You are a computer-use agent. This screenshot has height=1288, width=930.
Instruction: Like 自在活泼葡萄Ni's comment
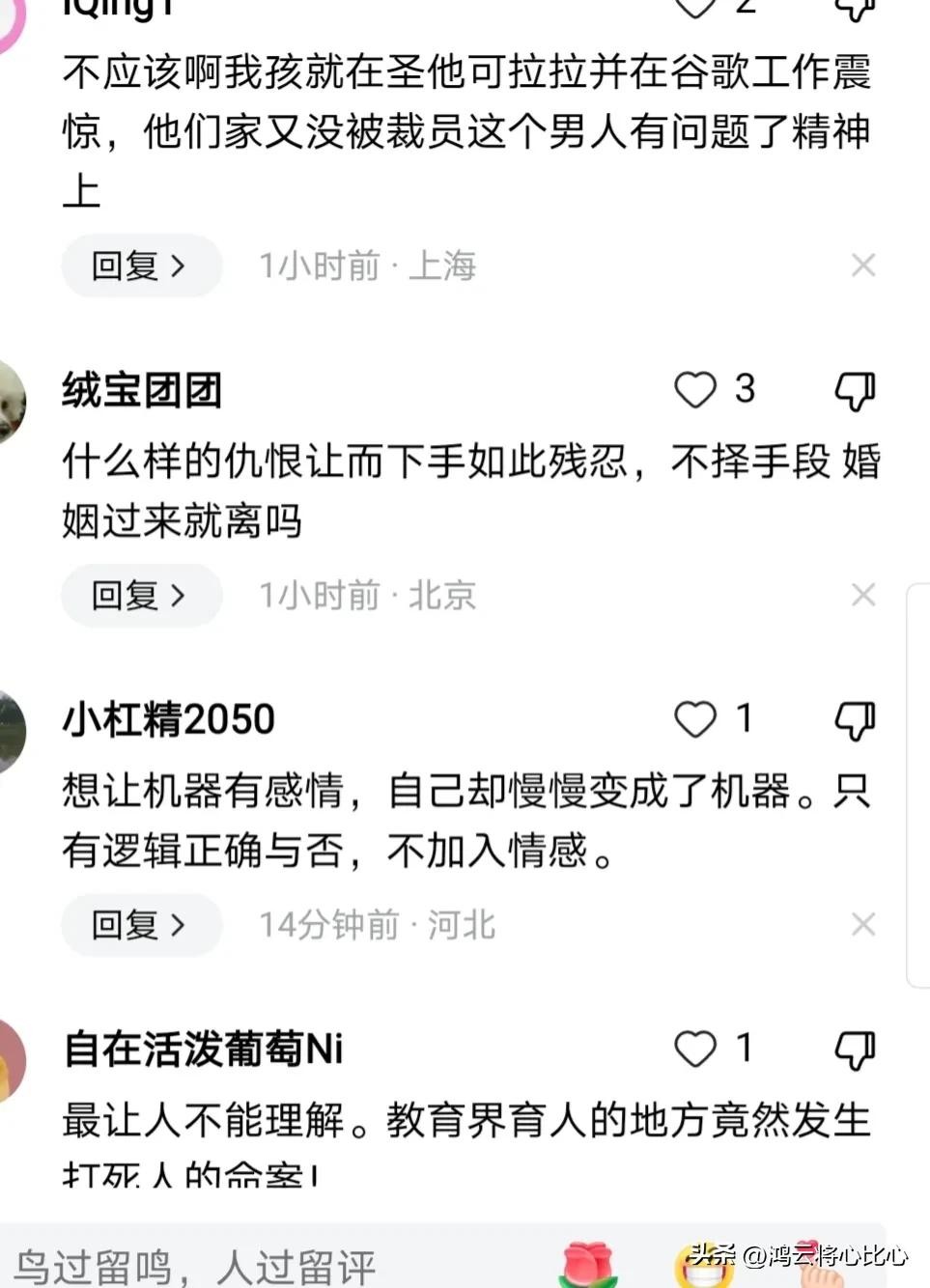click(x=695, y=1049)
